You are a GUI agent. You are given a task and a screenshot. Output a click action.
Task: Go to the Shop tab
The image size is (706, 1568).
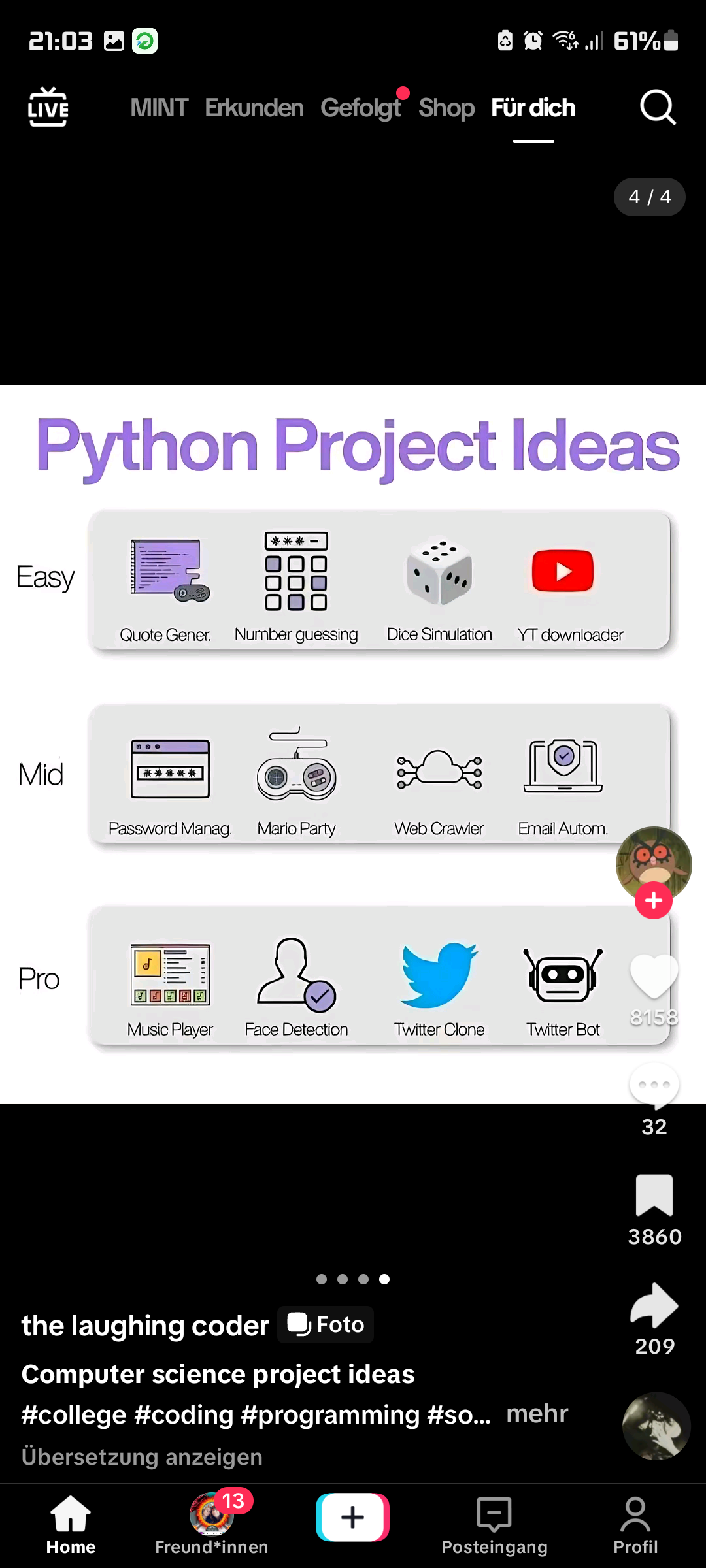tap(446, 108)
